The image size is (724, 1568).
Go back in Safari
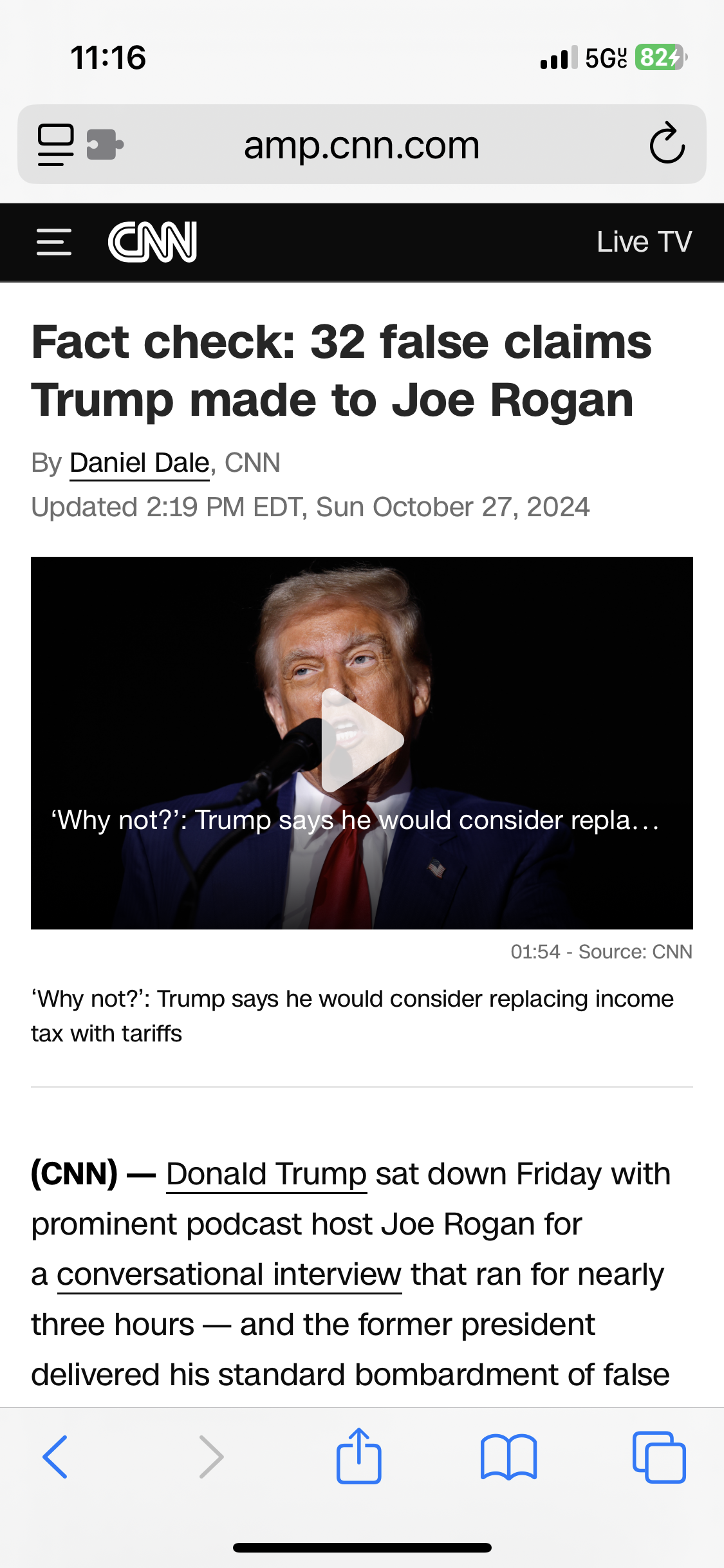pyautogui.click(x=55, y=1456)
